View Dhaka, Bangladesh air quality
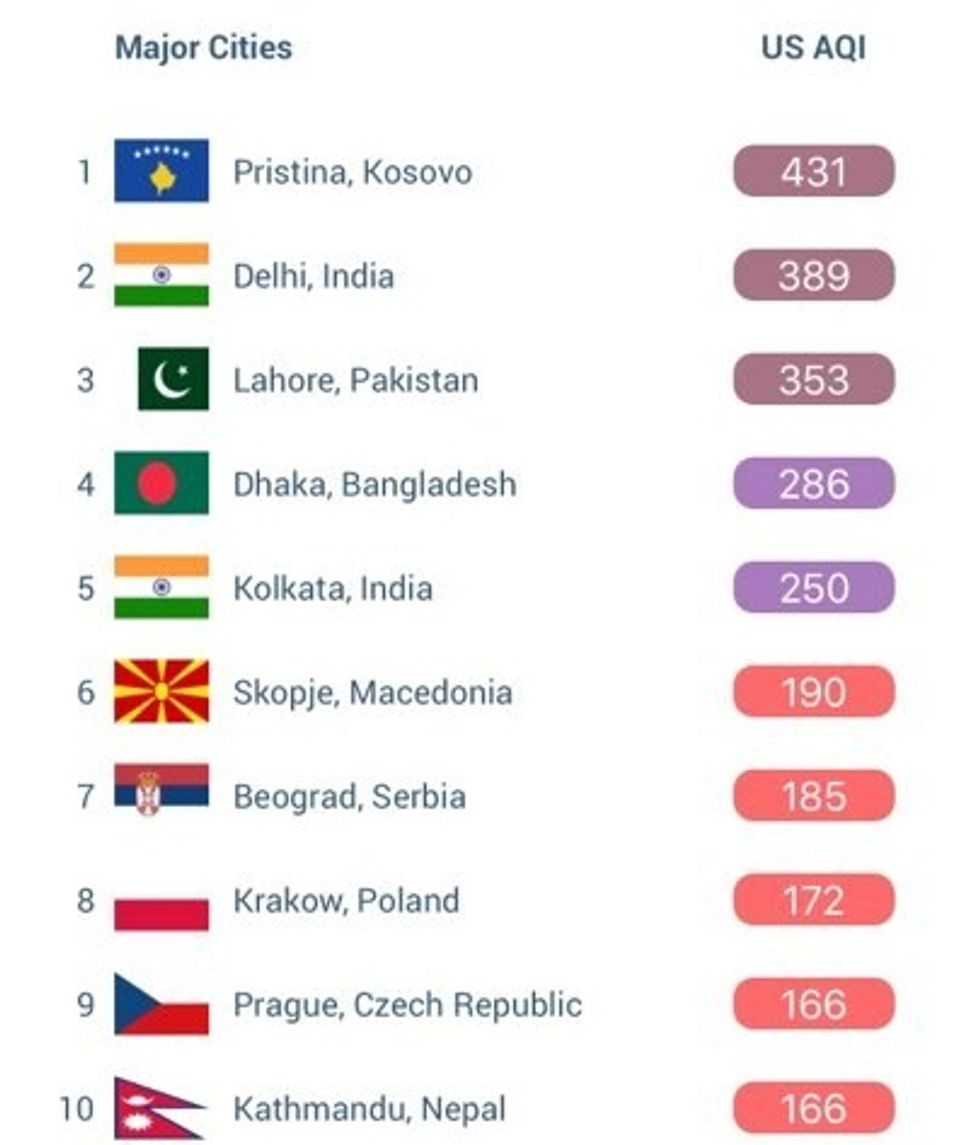 tap(374, 484)
